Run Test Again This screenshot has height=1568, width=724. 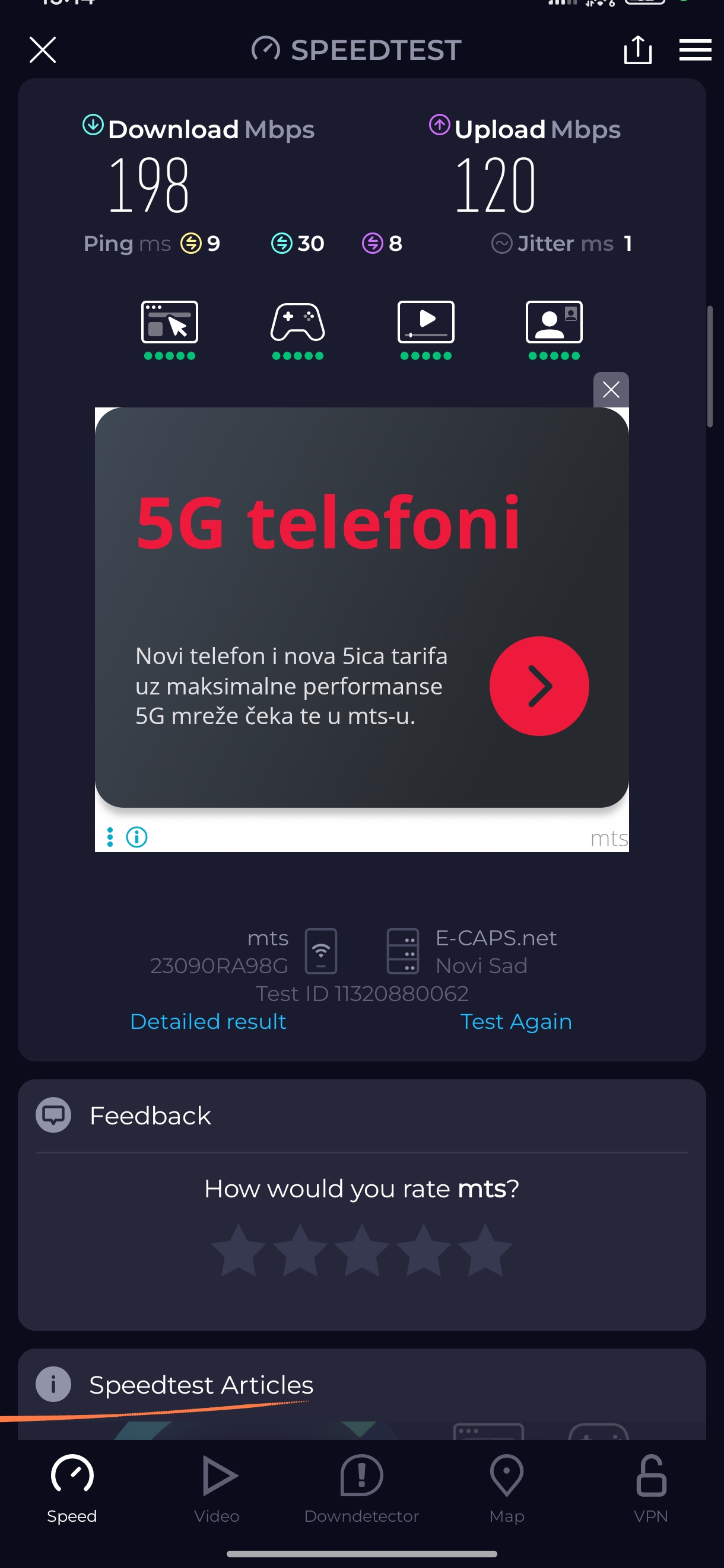[x=516, y=1021]
